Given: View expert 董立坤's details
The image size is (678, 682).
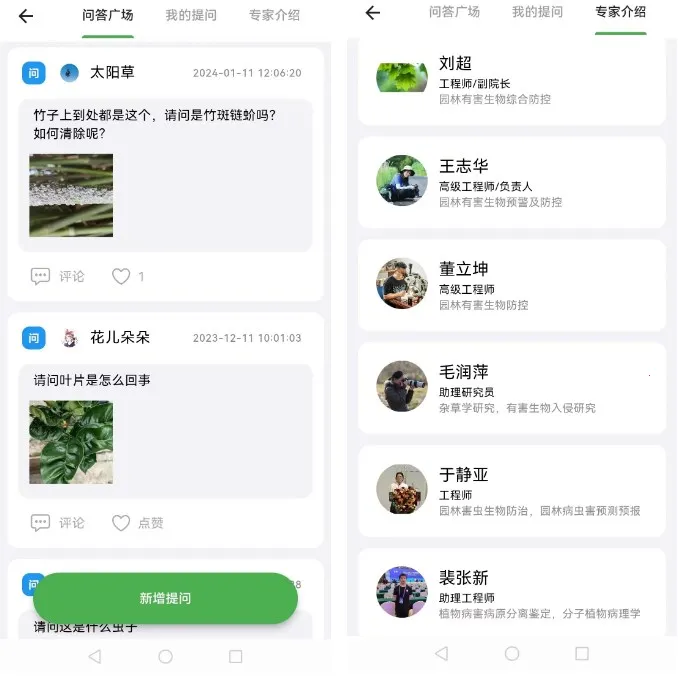Looking at the screenshot, I should [x=511, y=285].
